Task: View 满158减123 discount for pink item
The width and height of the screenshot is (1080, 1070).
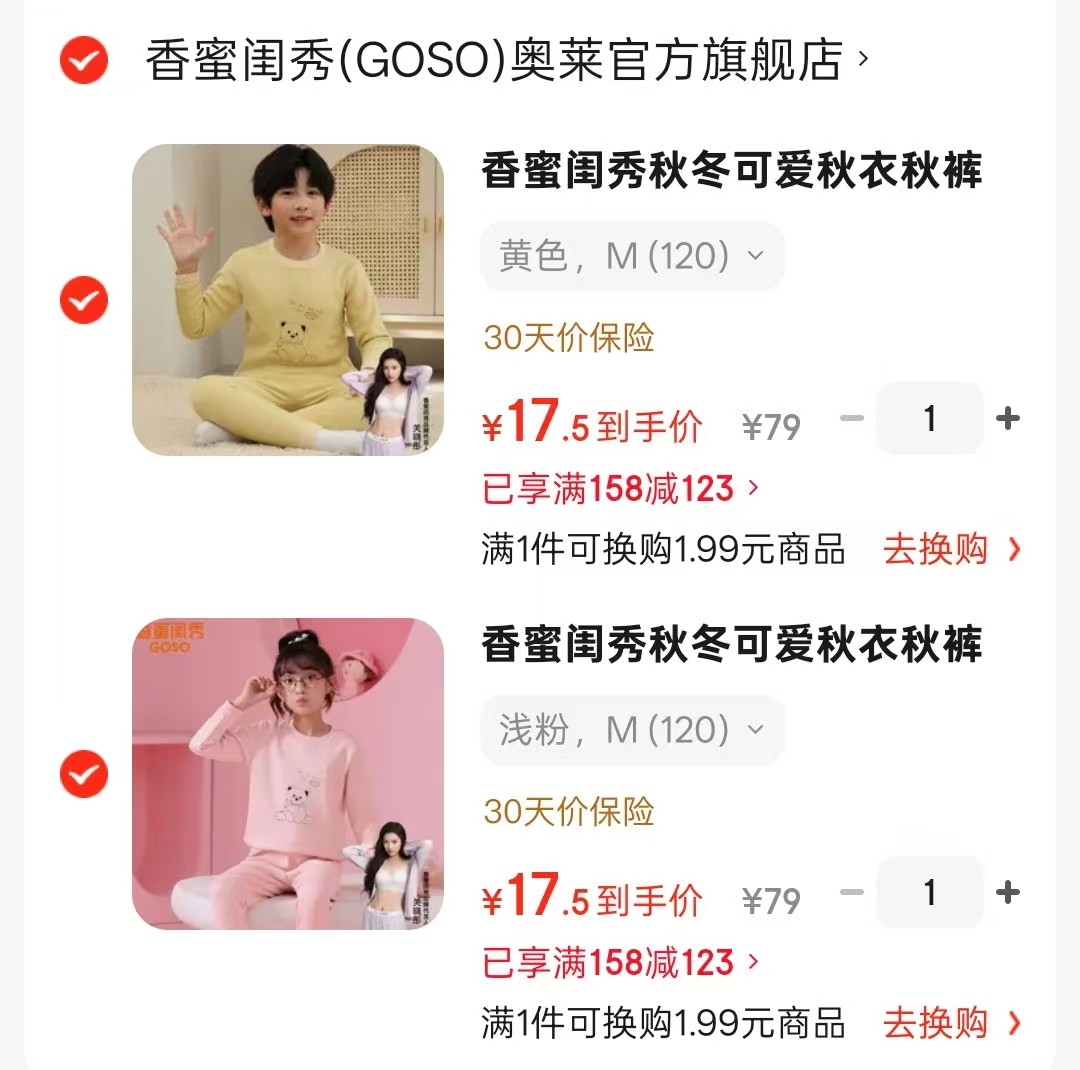Action: pyautogui.click(x=620, y=963)
